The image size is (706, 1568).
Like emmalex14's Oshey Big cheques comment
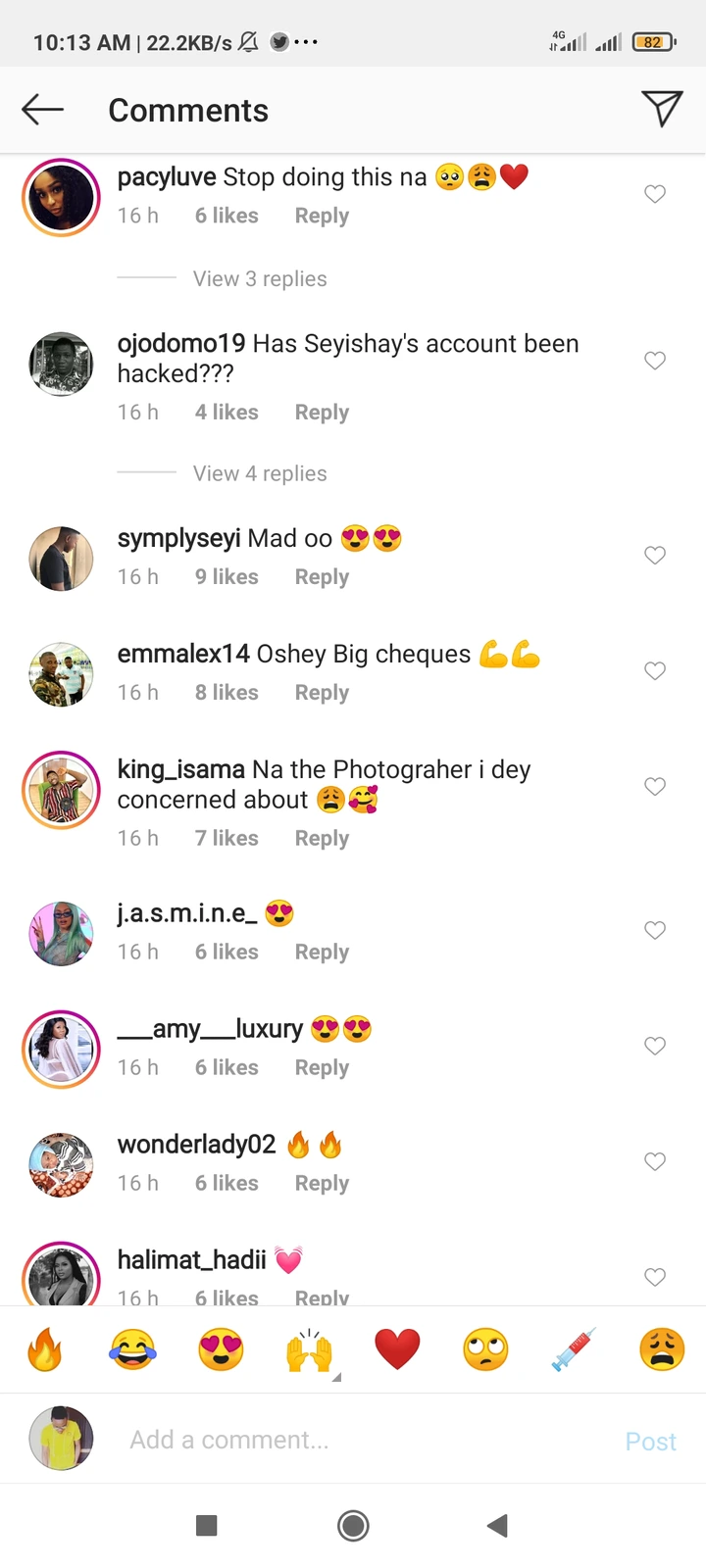pyautogui.click(x=655, y=671)
